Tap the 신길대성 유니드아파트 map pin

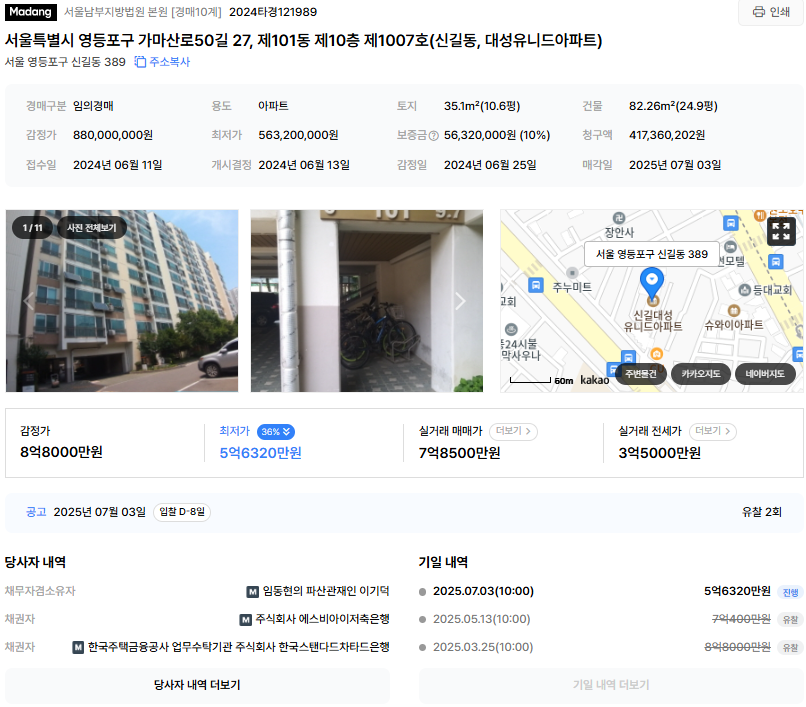pyautogui.click(x=652, y=281)
